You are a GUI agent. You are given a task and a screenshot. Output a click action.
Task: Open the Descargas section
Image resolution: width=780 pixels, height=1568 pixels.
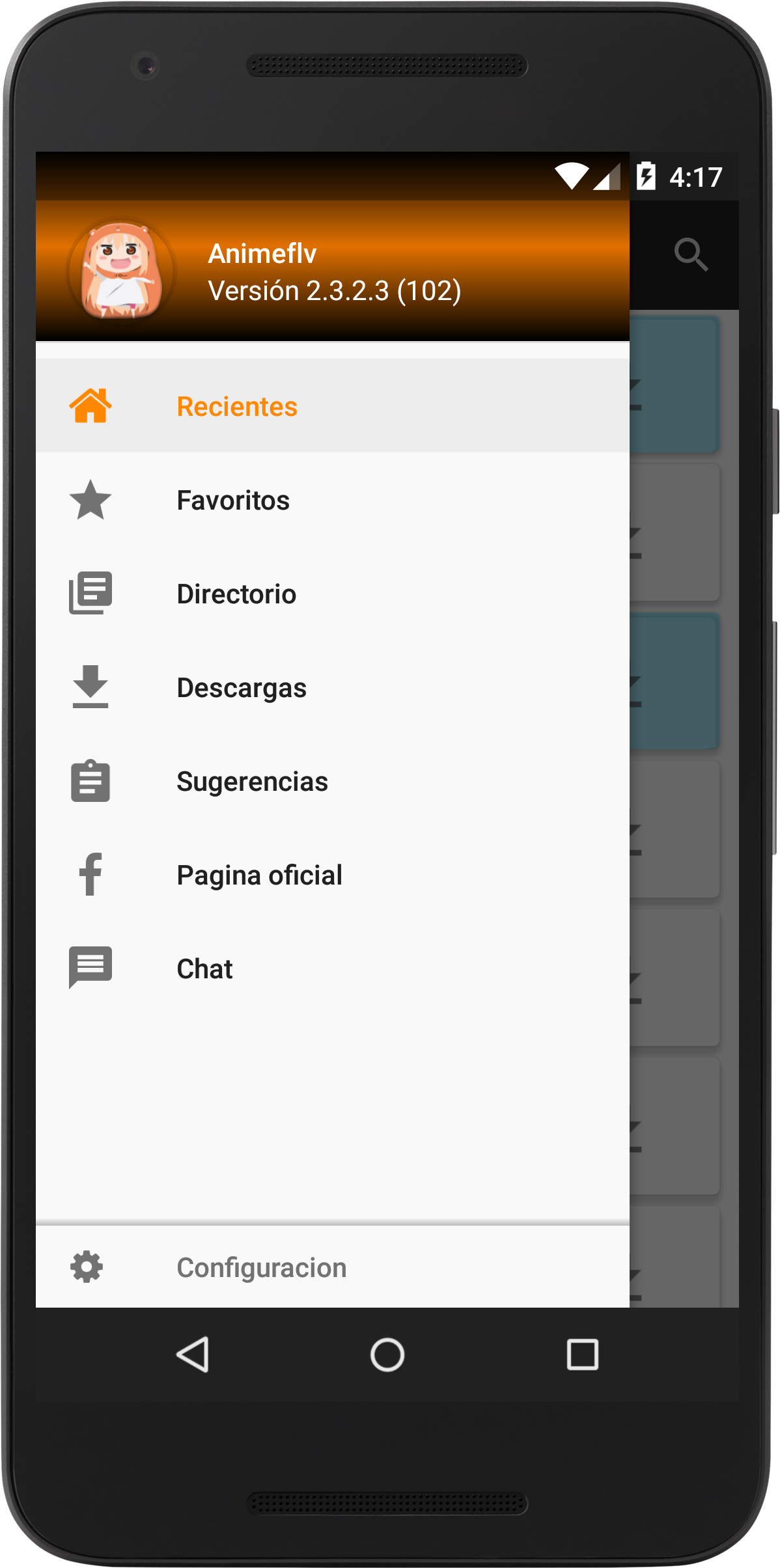click(333, 687)
